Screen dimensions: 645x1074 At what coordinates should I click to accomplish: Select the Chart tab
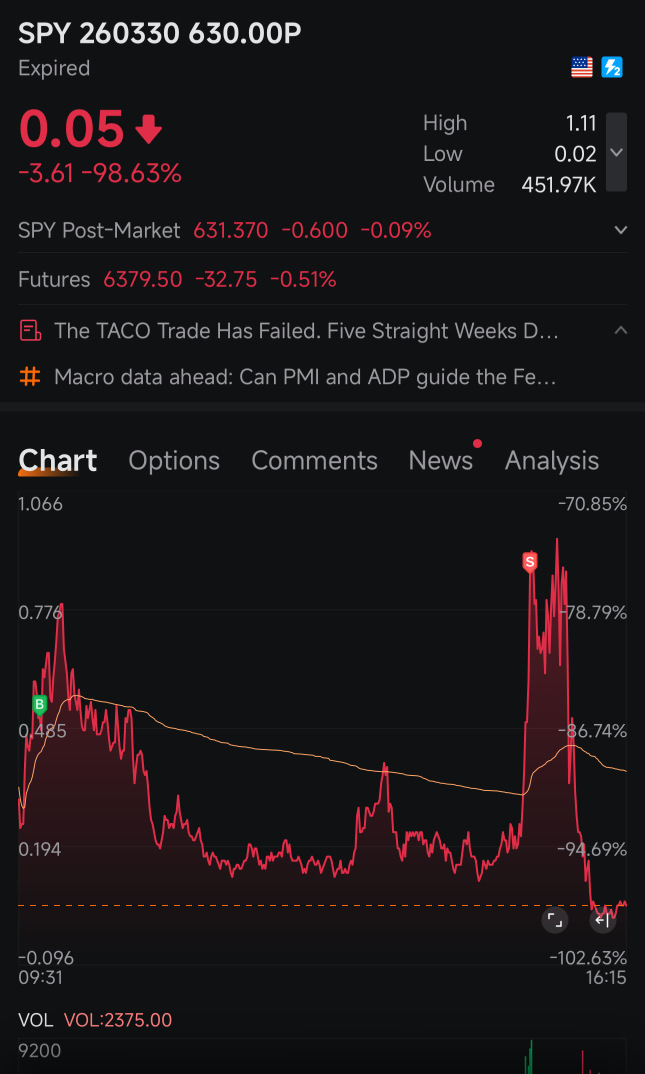(x=58, y=461)
